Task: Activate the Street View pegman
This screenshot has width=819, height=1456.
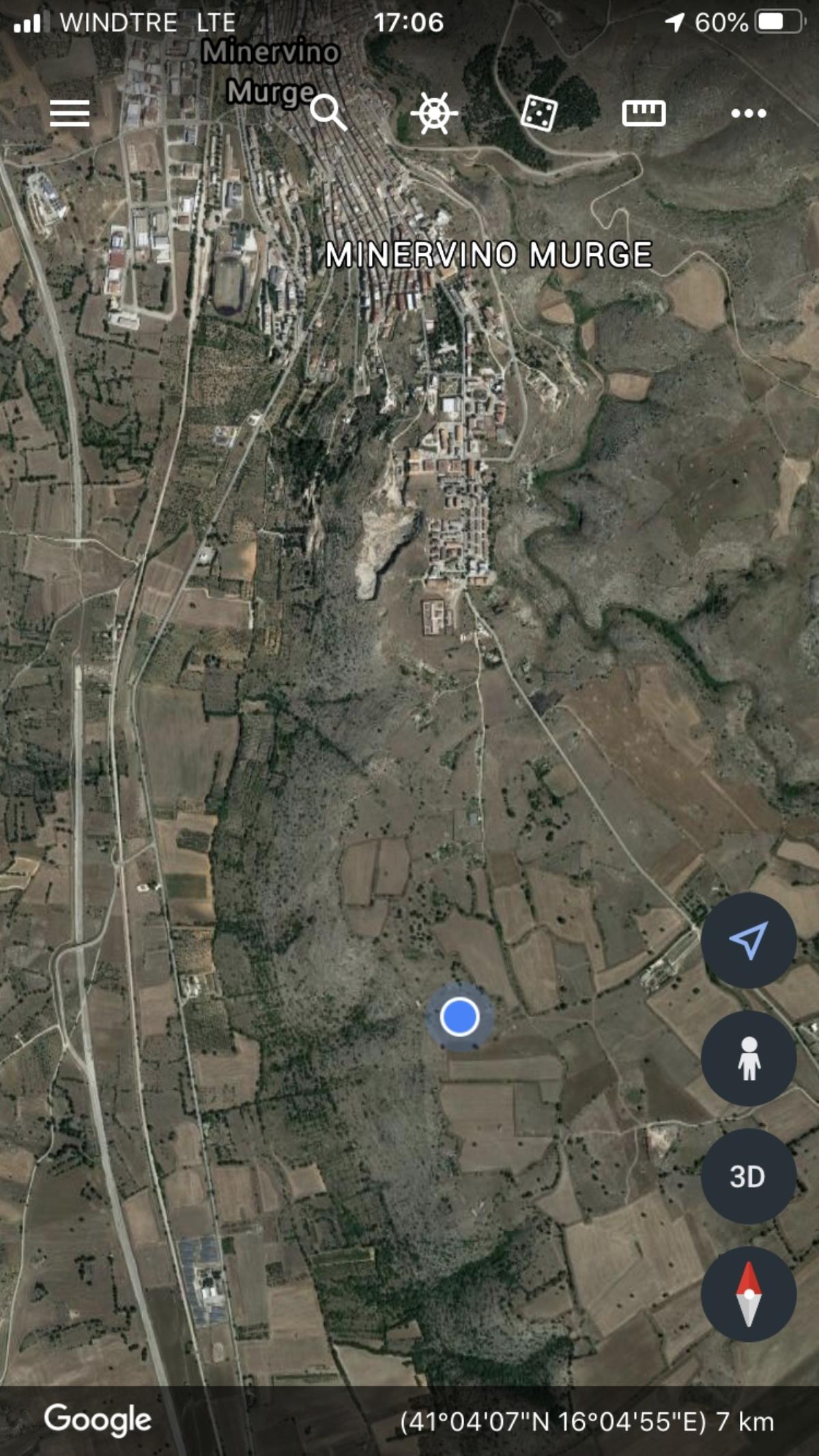Action: click(x=749, y=1058)
